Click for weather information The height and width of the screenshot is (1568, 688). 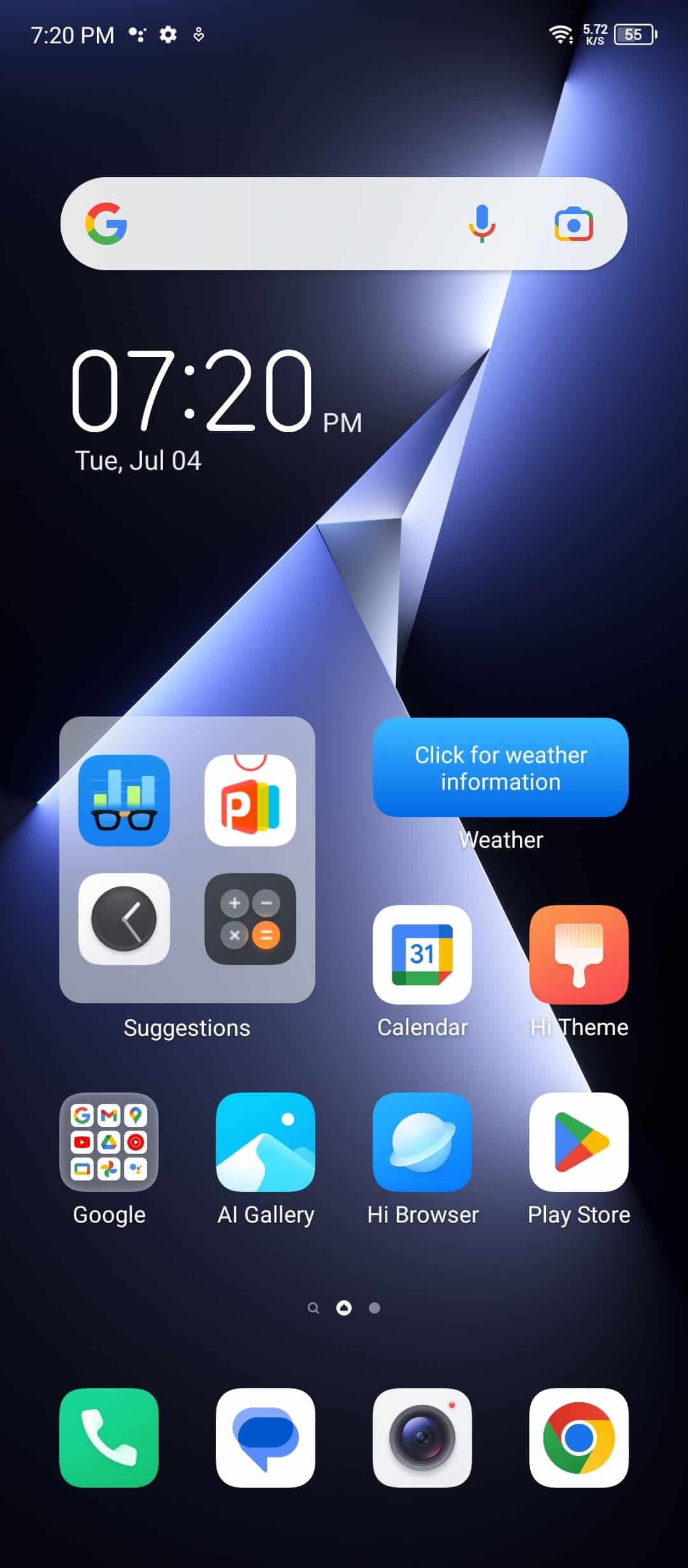pyautogui.click(x=501, y=767)
